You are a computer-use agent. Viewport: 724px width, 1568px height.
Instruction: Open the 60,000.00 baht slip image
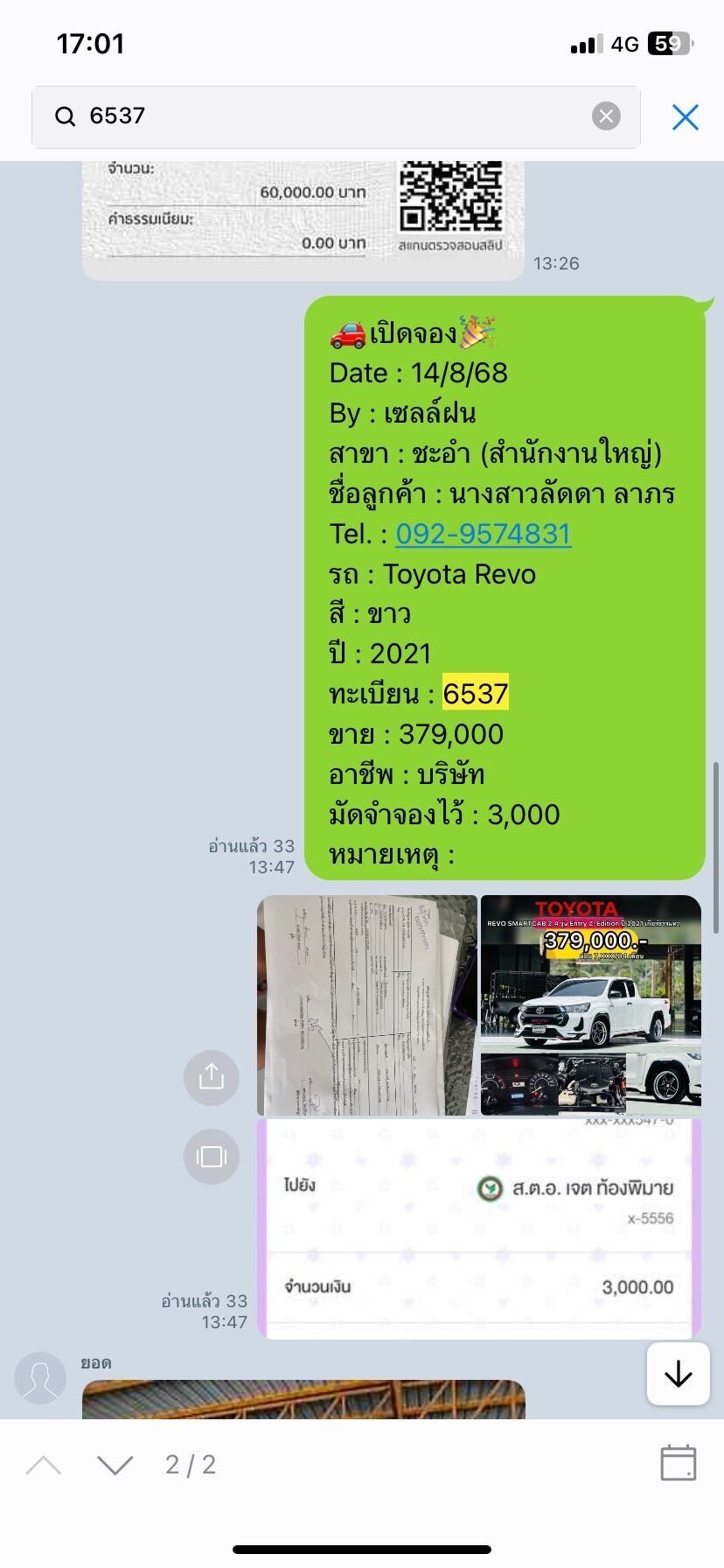coord(303,219)
